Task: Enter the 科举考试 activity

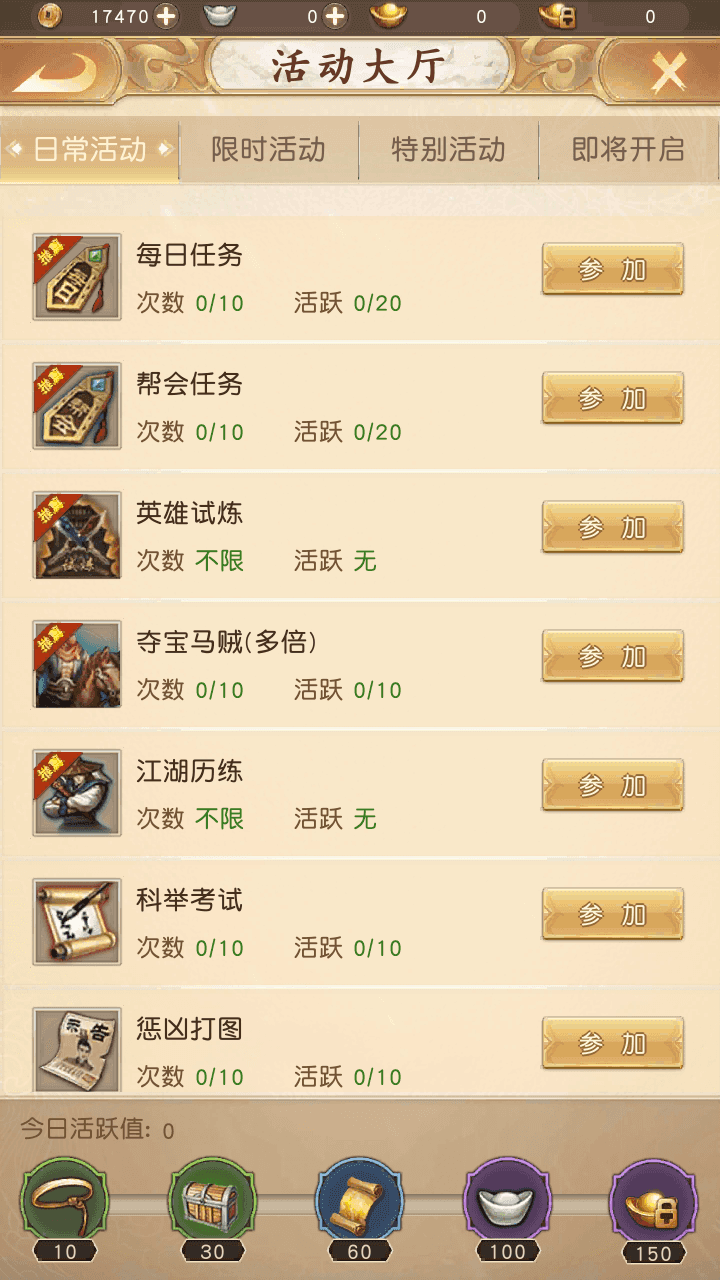Action: point(612,915)
